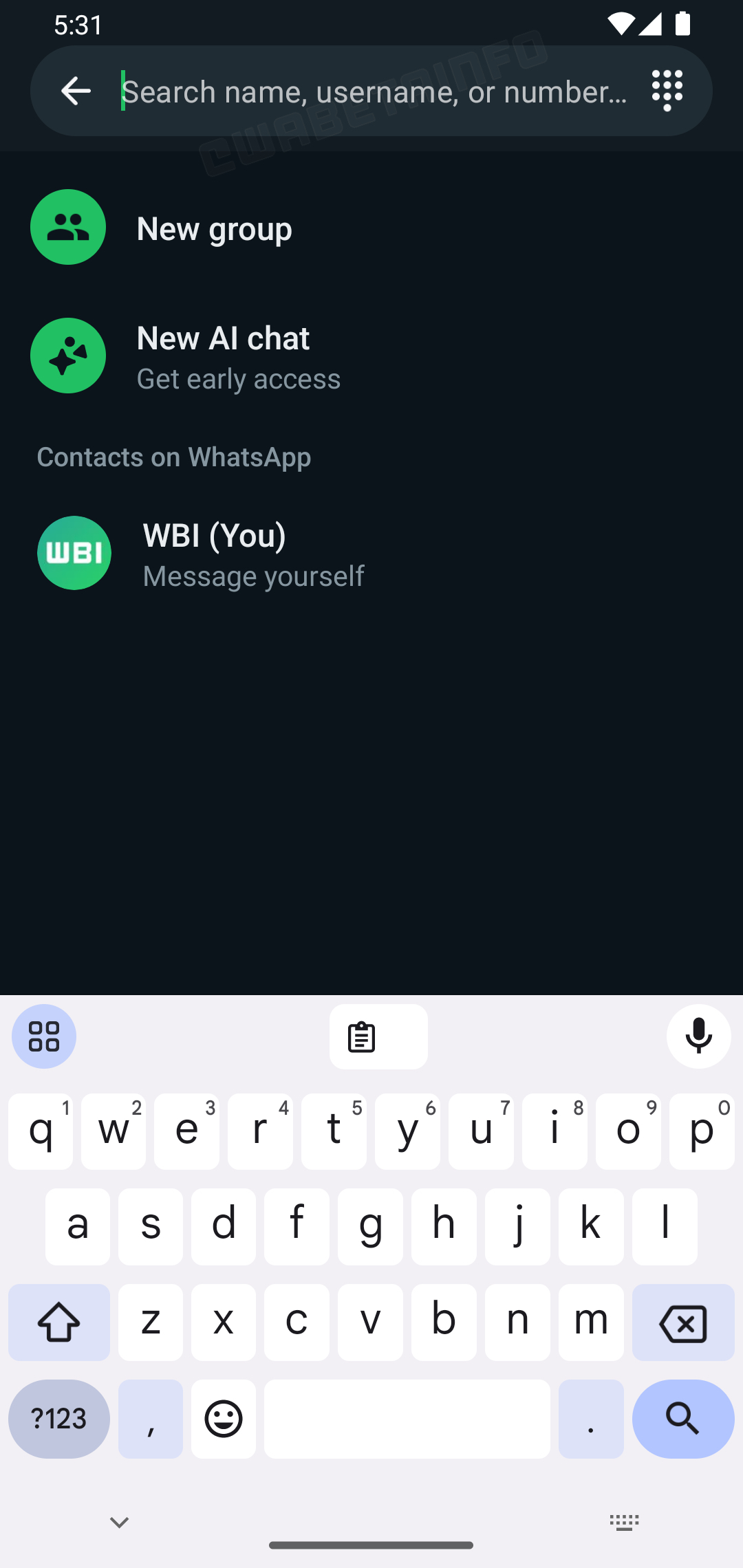Go back from the contact search
This screenshot has width=743, height=1568.
click(76, 91)
